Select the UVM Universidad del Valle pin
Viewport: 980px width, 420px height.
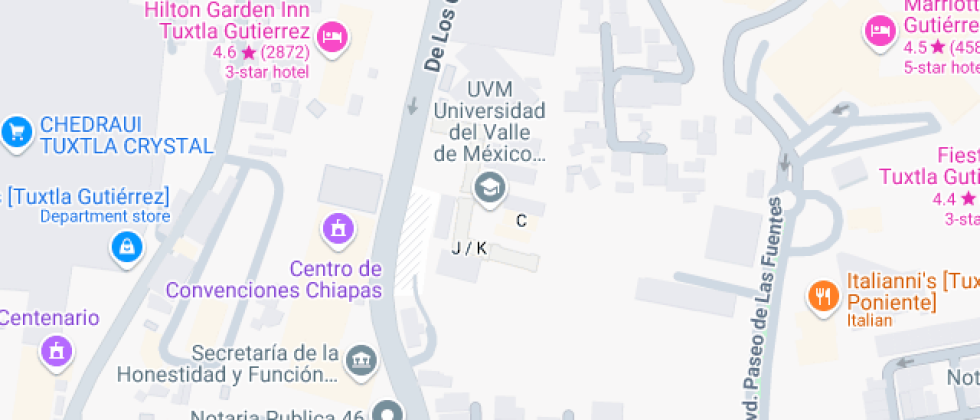coord(489,187)
